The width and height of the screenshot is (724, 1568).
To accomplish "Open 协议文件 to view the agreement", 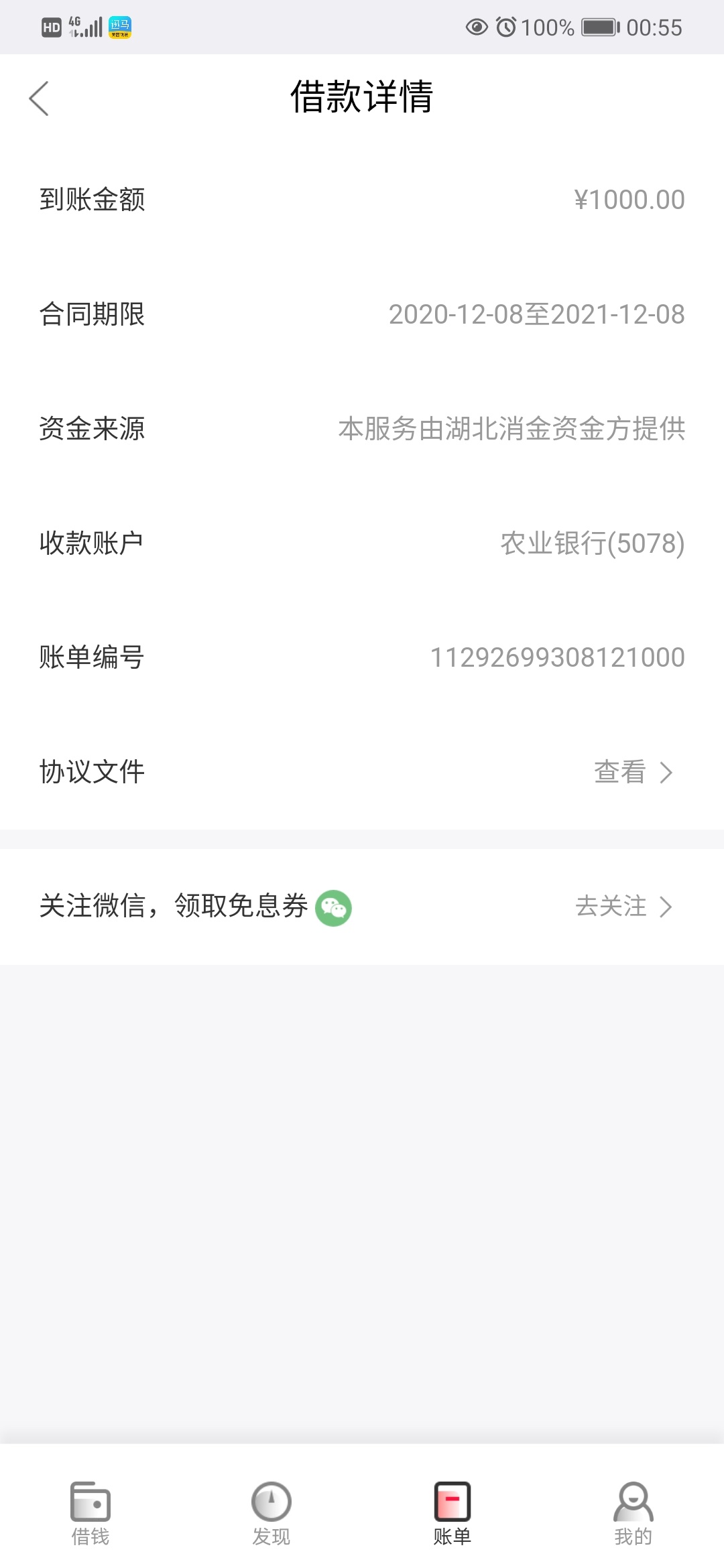I will click(x=362, y=772).
